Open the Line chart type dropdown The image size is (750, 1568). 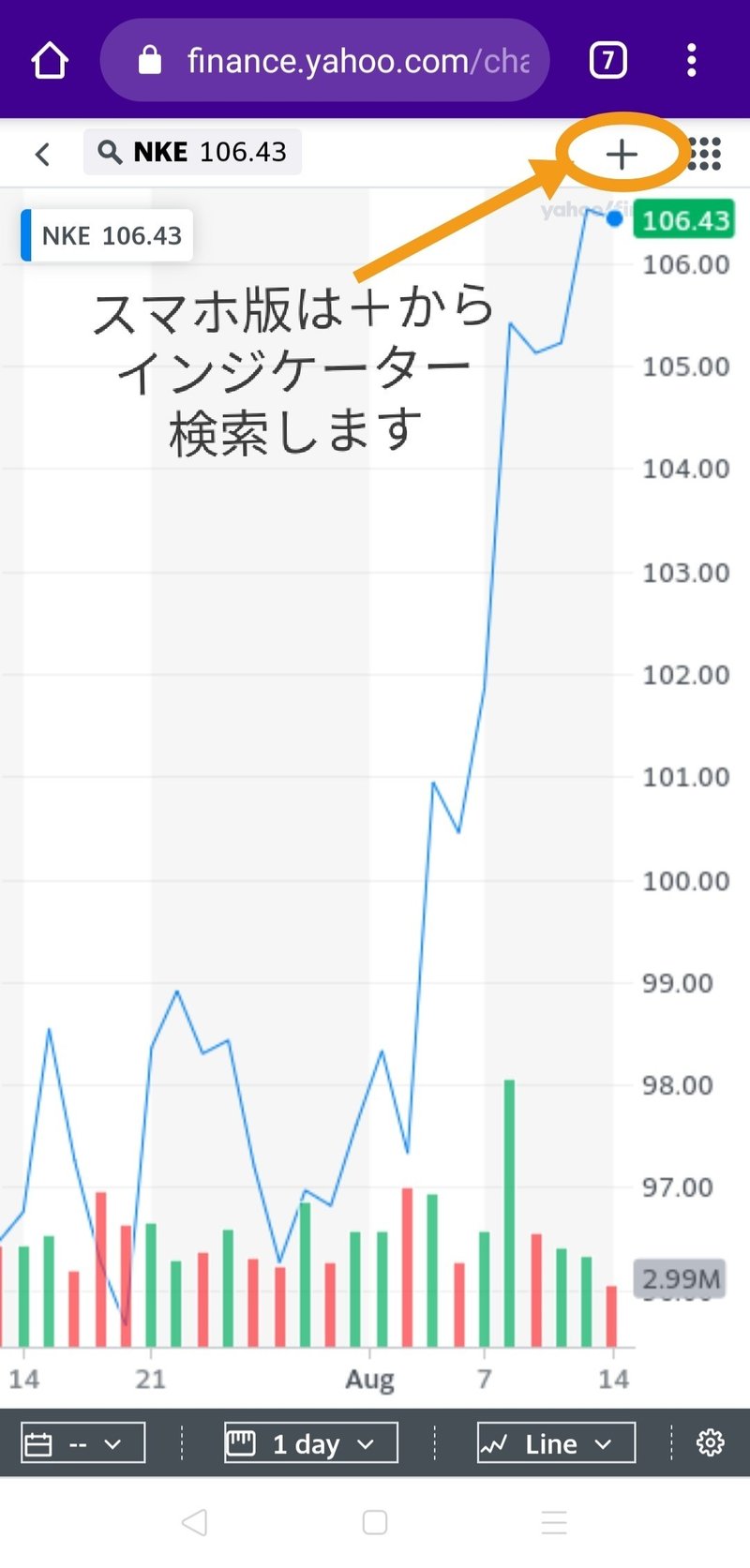point(556,1443)
